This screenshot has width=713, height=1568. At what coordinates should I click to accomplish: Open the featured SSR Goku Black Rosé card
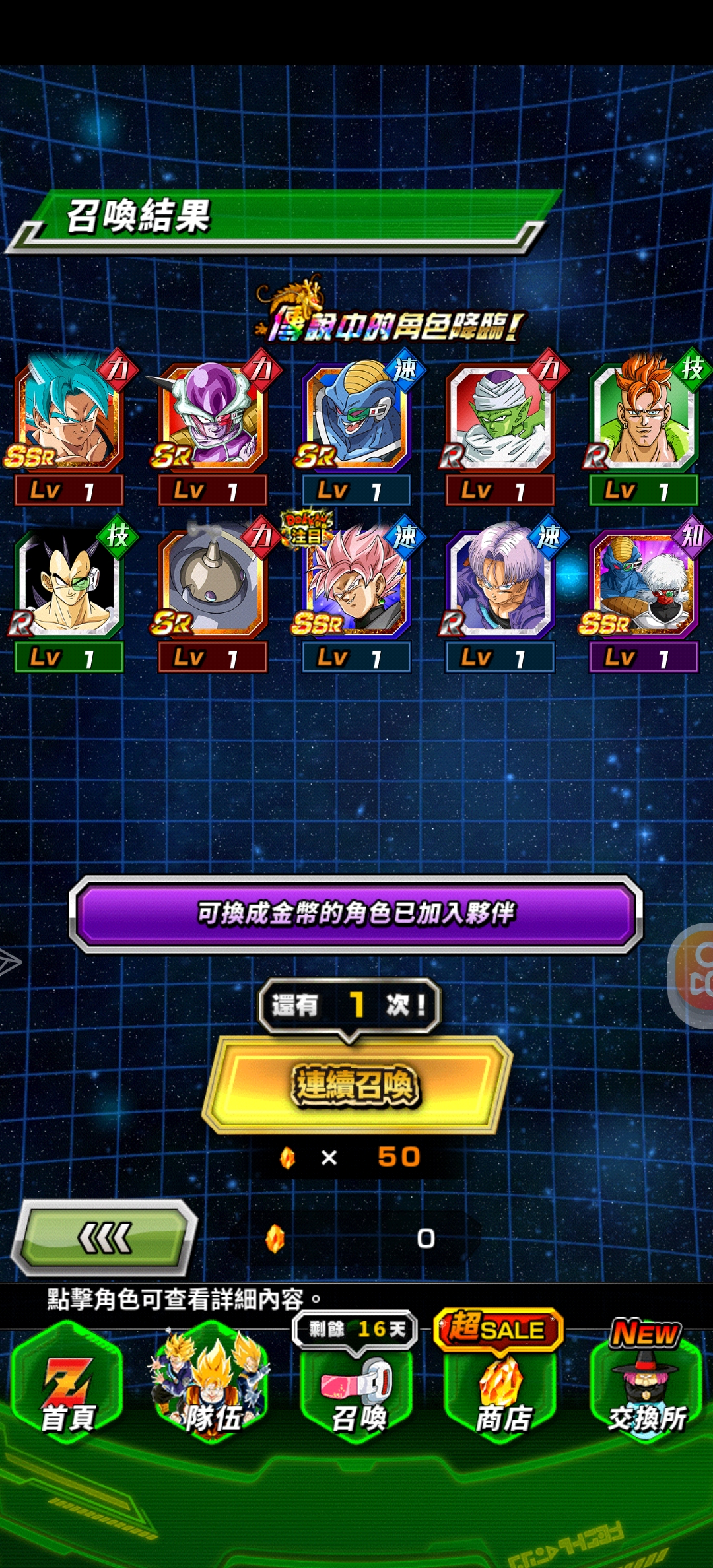click(x=356, y=584)
